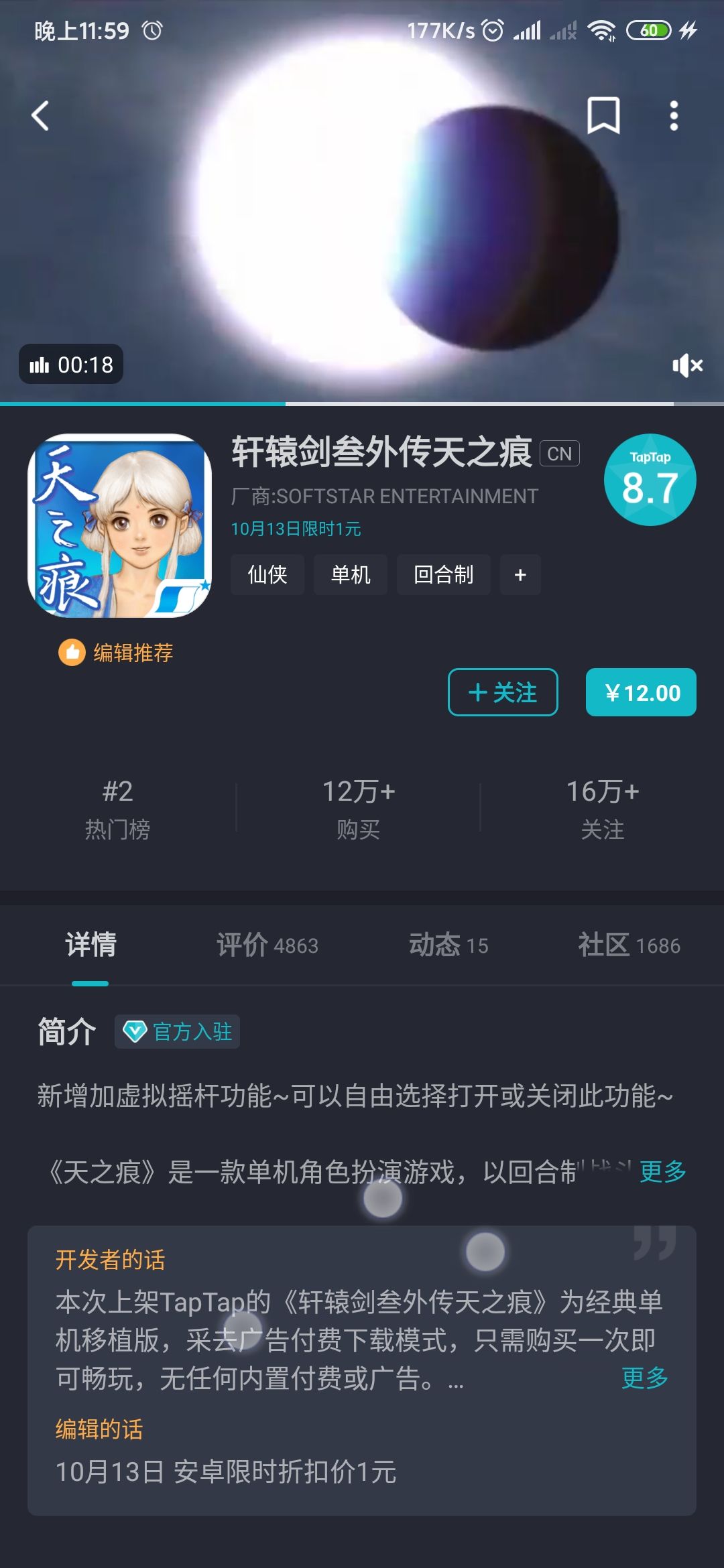This screenshot has width=724, height=1568.
Task: Expand 开发者的话 with 更多
Action: tap(645, 1378)
